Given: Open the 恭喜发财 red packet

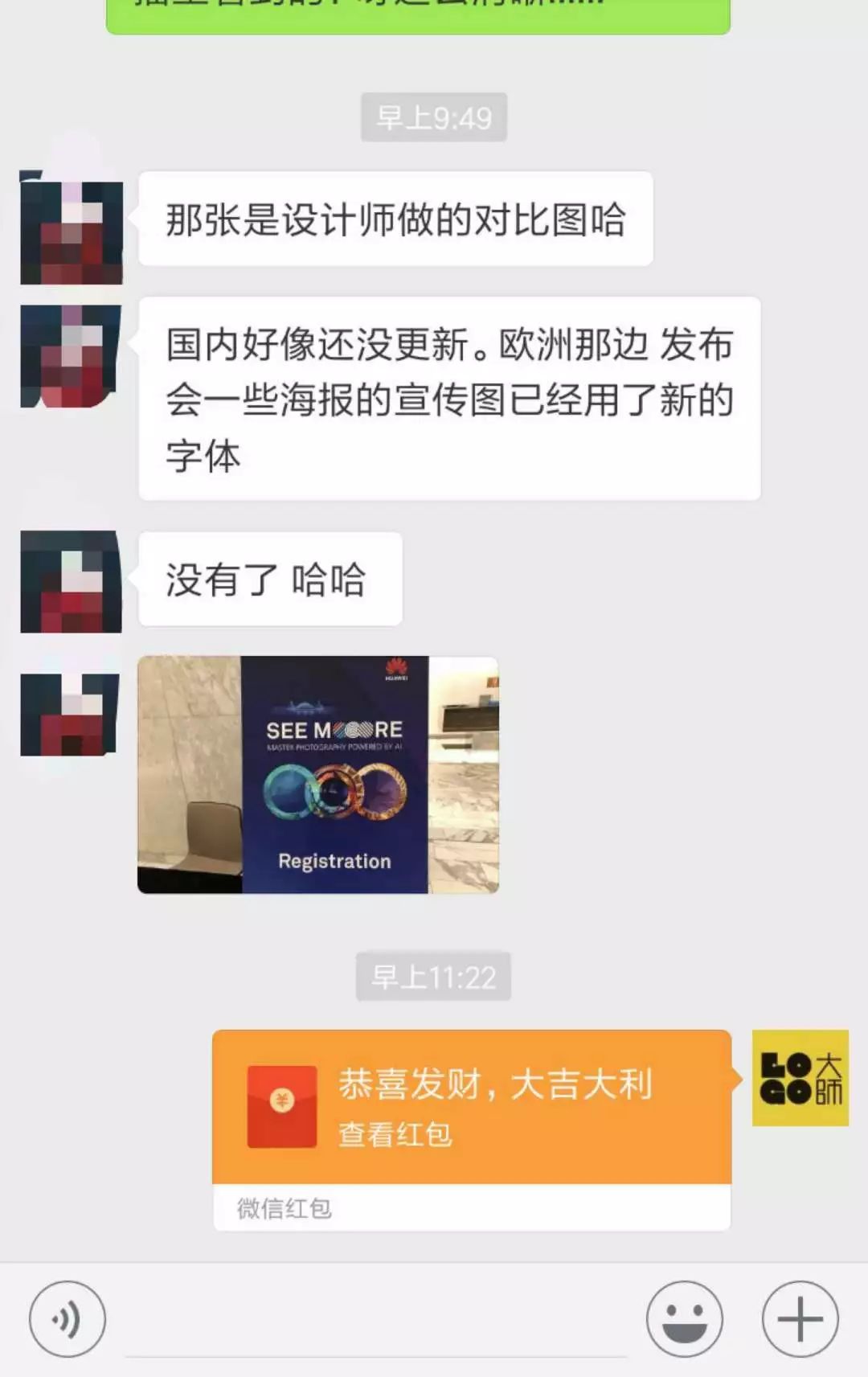Looking at the screenshot, I should 472,1107.
